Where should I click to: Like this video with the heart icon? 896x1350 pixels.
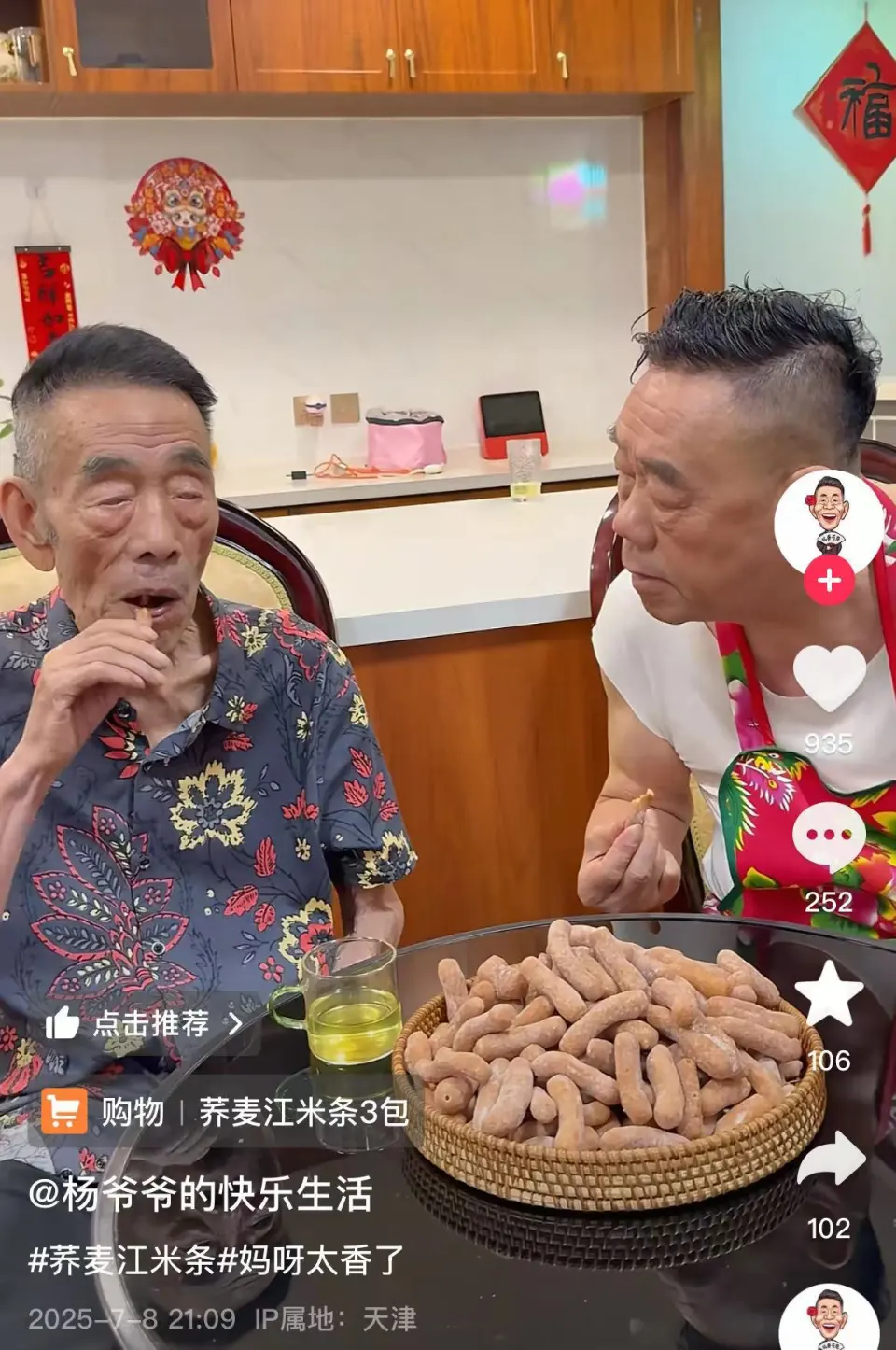click(x=829, y=677)
